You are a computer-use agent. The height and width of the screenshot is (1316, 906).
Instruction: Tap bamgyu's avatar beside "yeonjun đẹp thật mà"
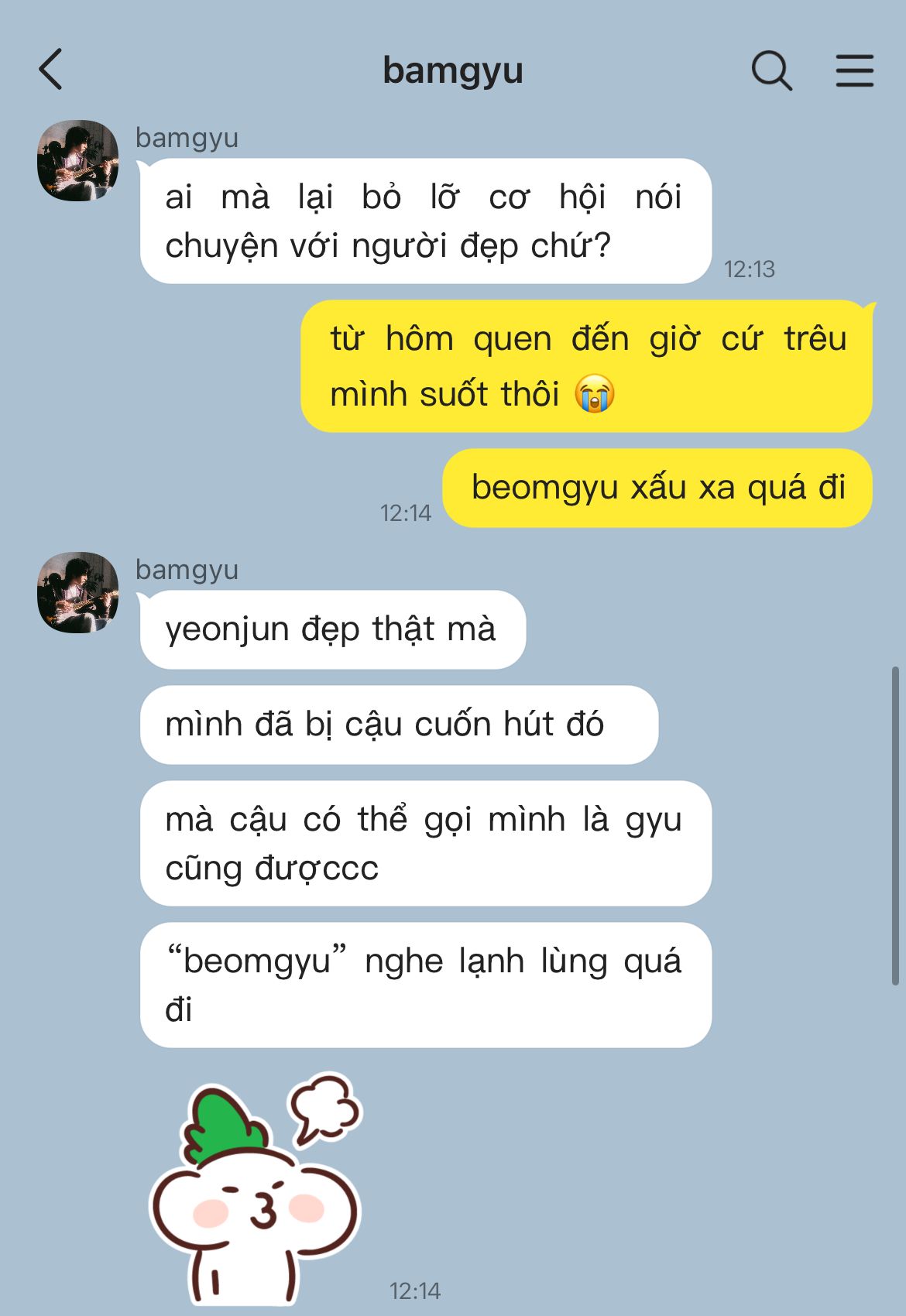click(78, 592)
